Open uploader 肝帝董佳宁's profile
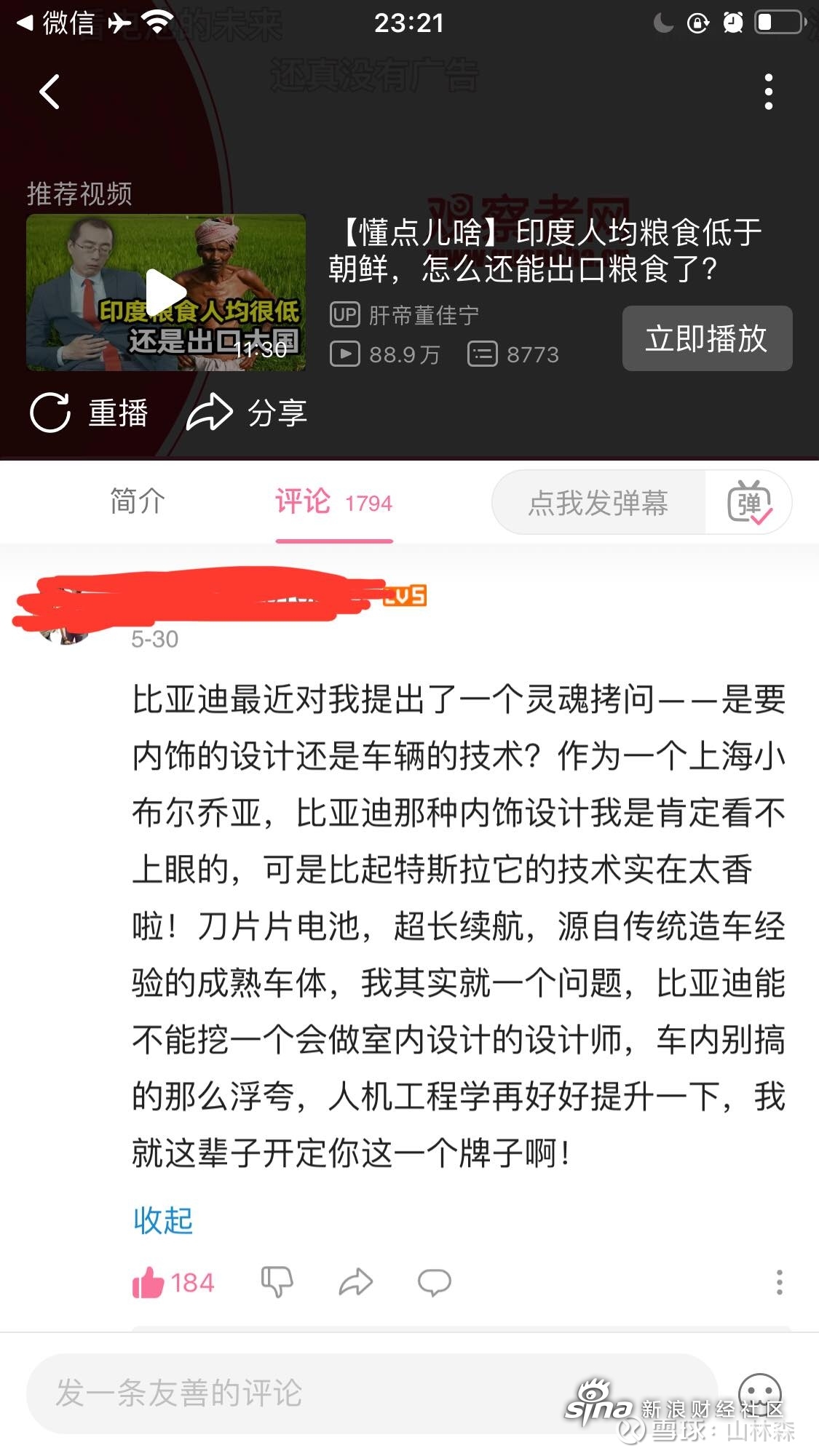 click(x=422, y=315)
